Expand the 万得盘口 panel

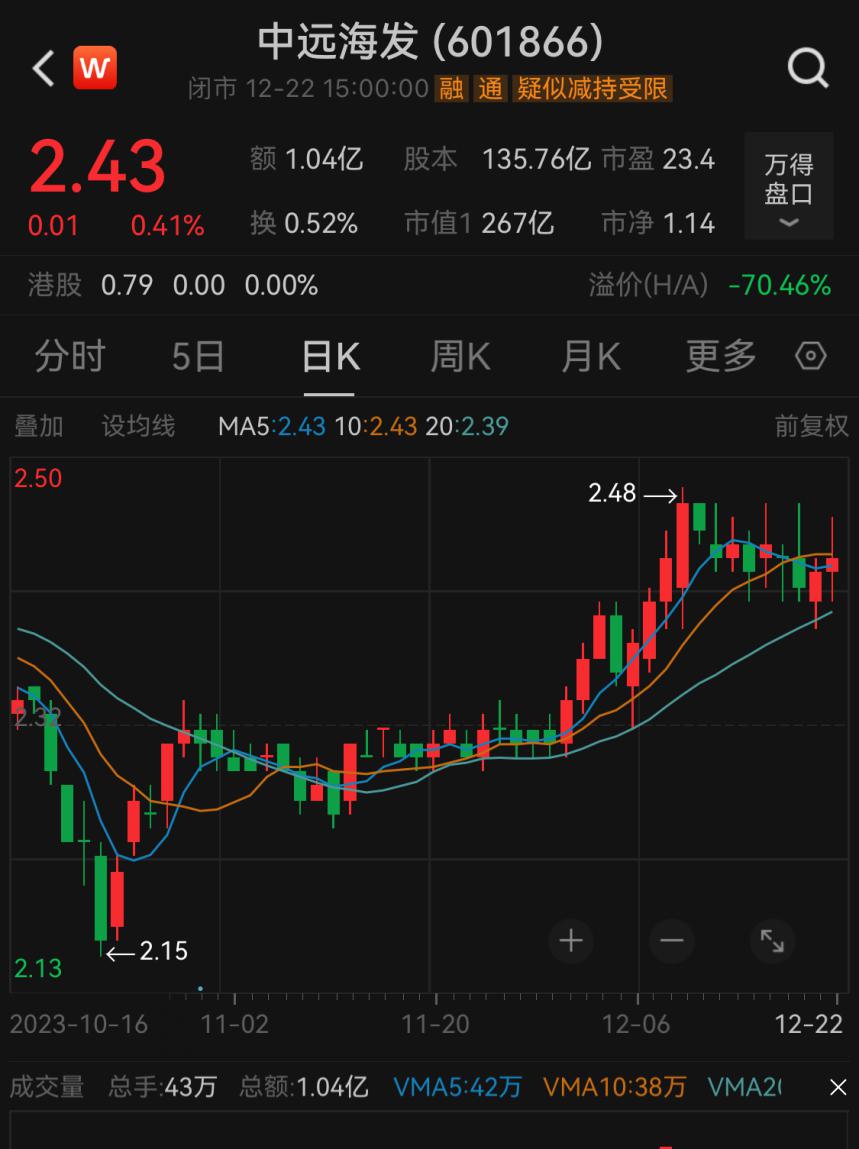(x=789, y=188)
